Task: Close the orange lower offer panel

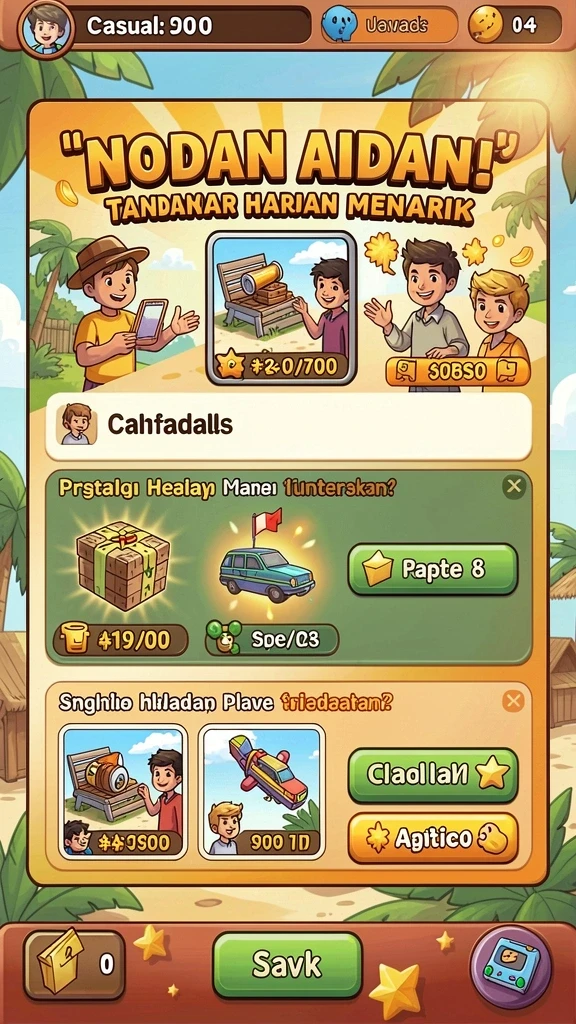Action: pyautogui.click(x=514, y=701)
